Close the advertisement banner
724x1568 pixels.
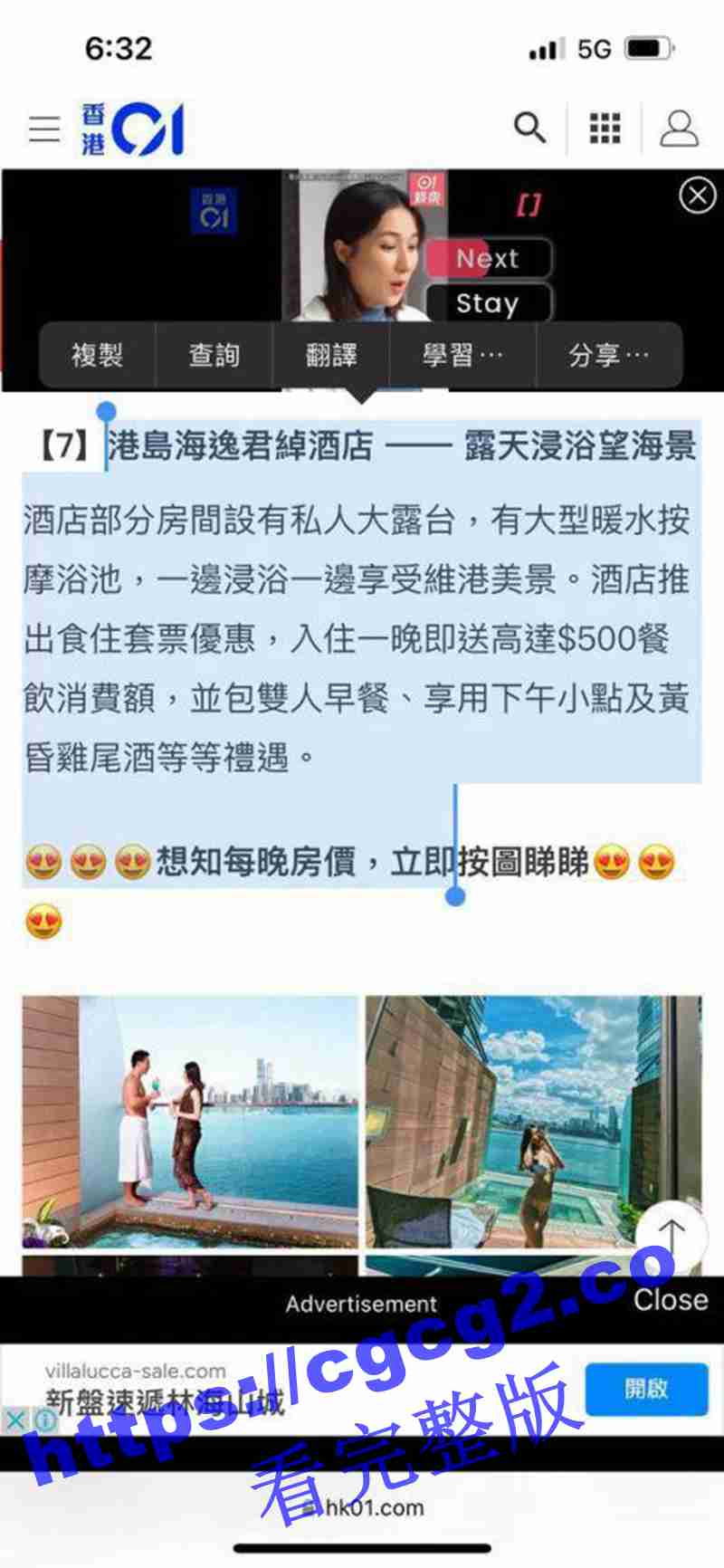[x=670, y=1300]
